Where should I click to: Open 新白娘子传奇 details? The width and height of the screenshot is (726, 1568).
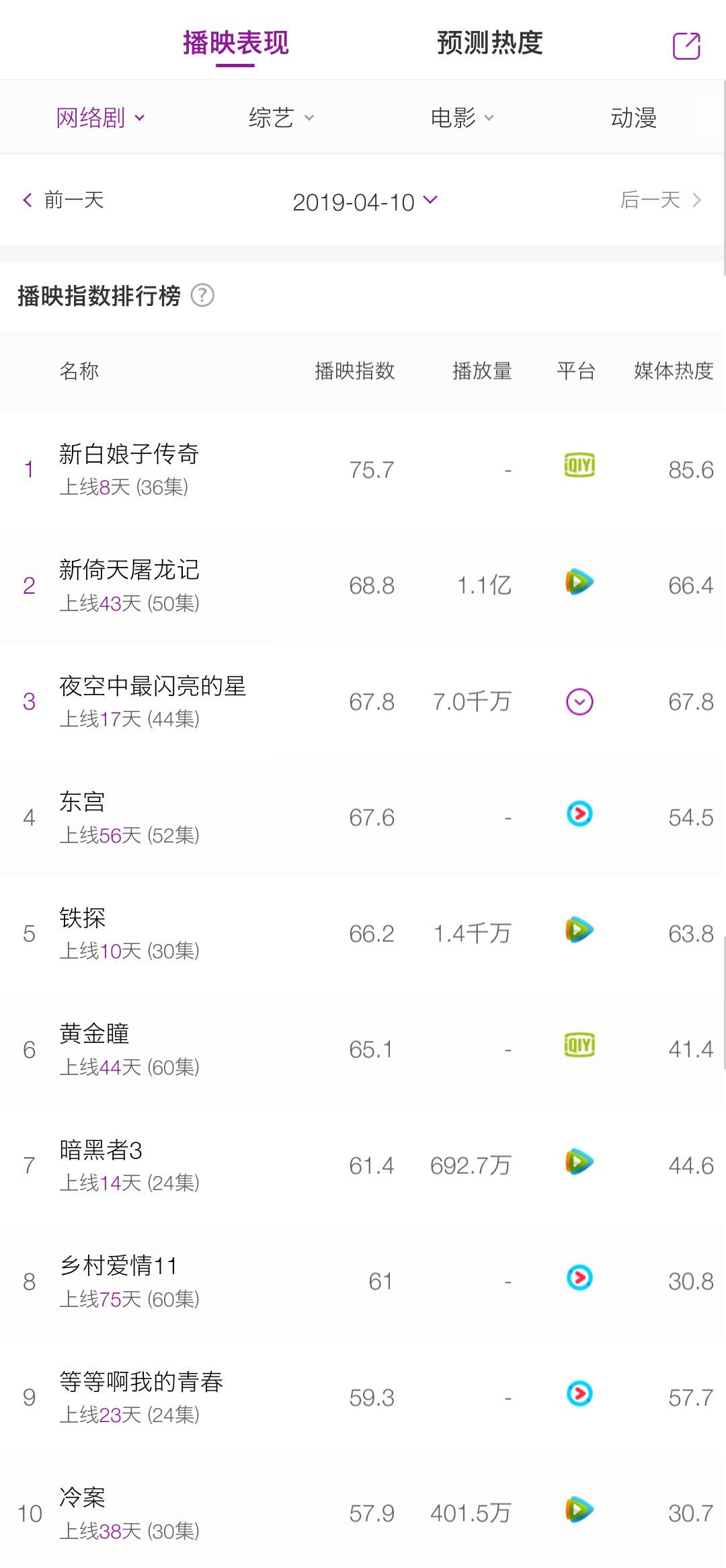(x=129, y=455)
